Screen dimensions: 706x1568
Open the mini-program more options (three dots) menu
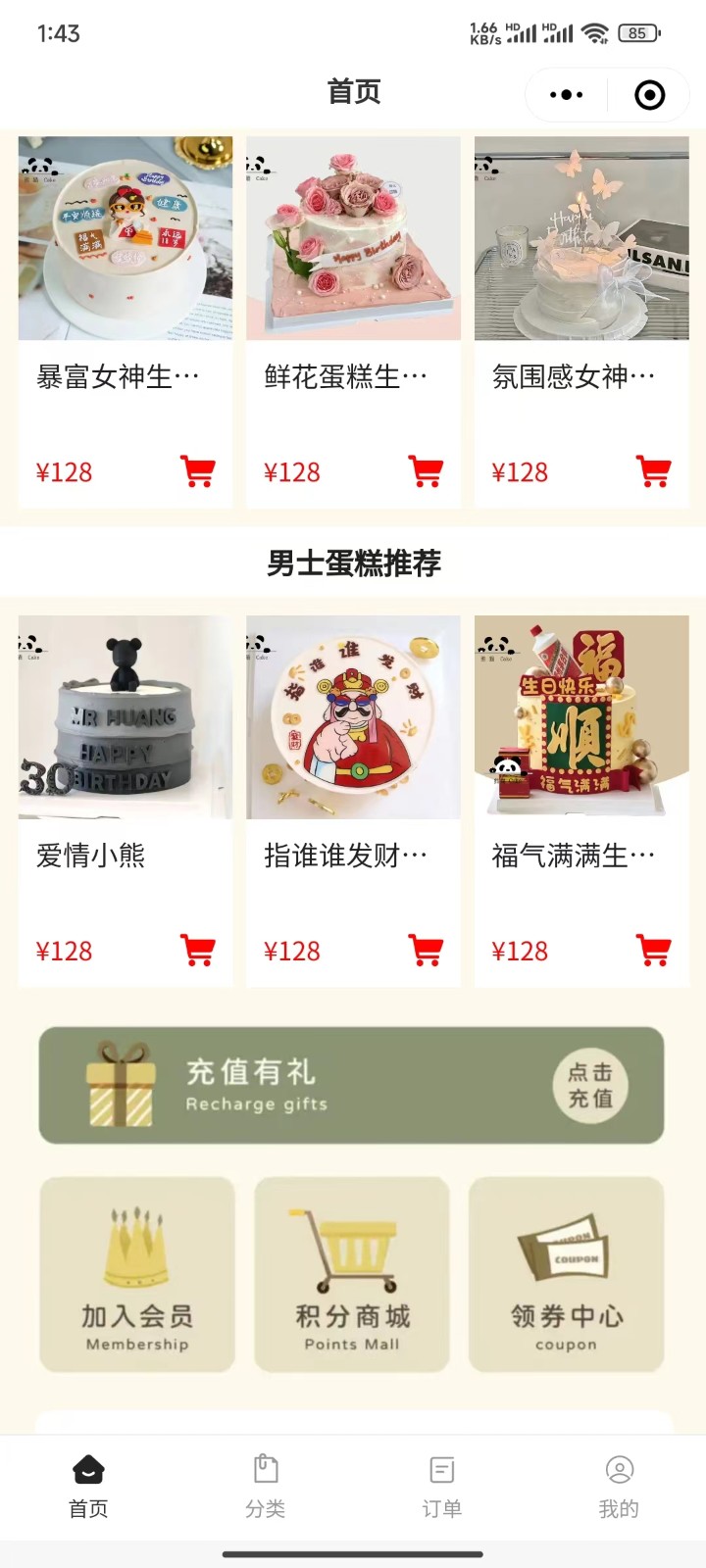pyautogui.click(x=564, y=94)
